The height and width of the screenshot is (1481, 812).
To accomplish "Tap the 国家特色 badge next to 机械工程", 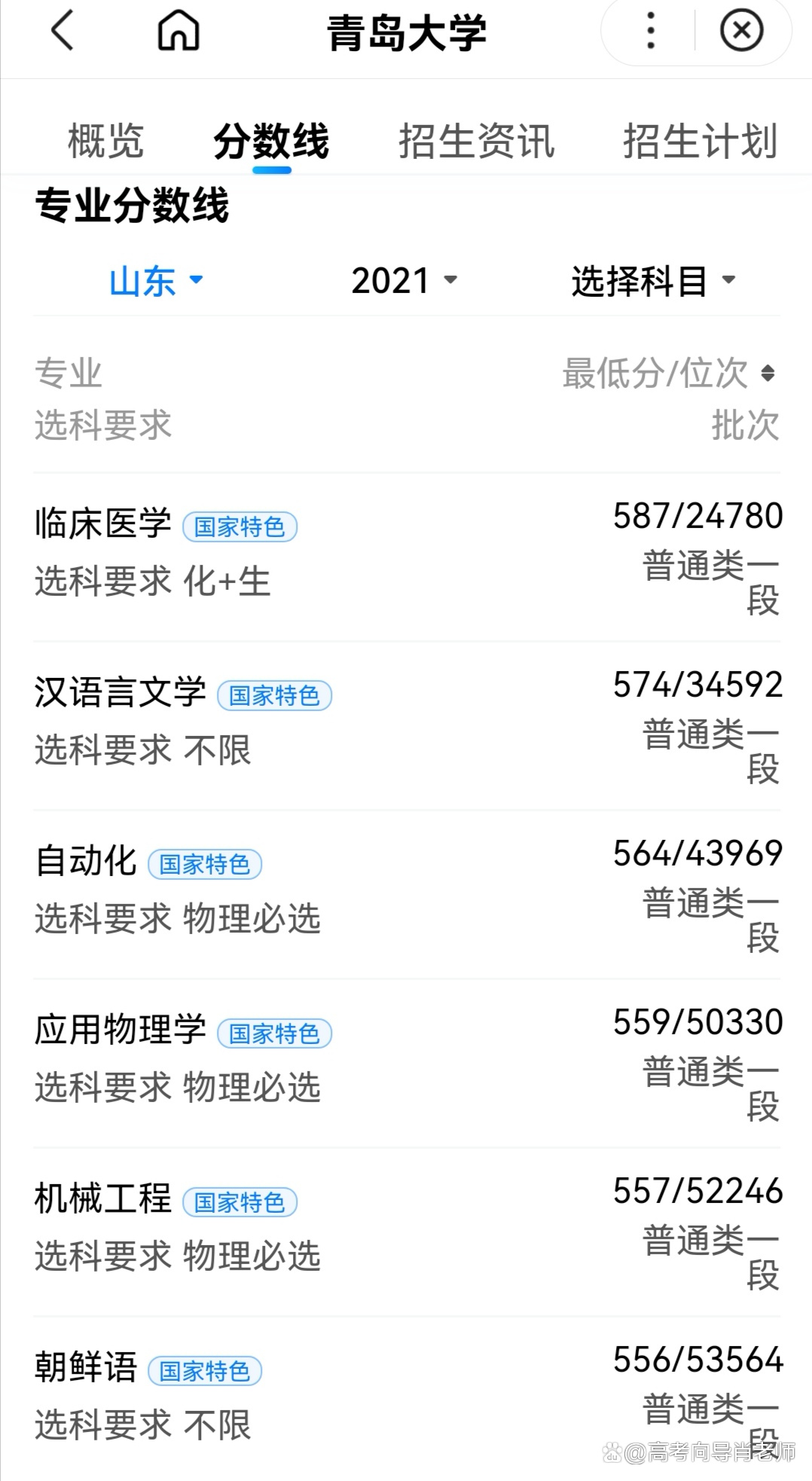I will [241, 1203].
